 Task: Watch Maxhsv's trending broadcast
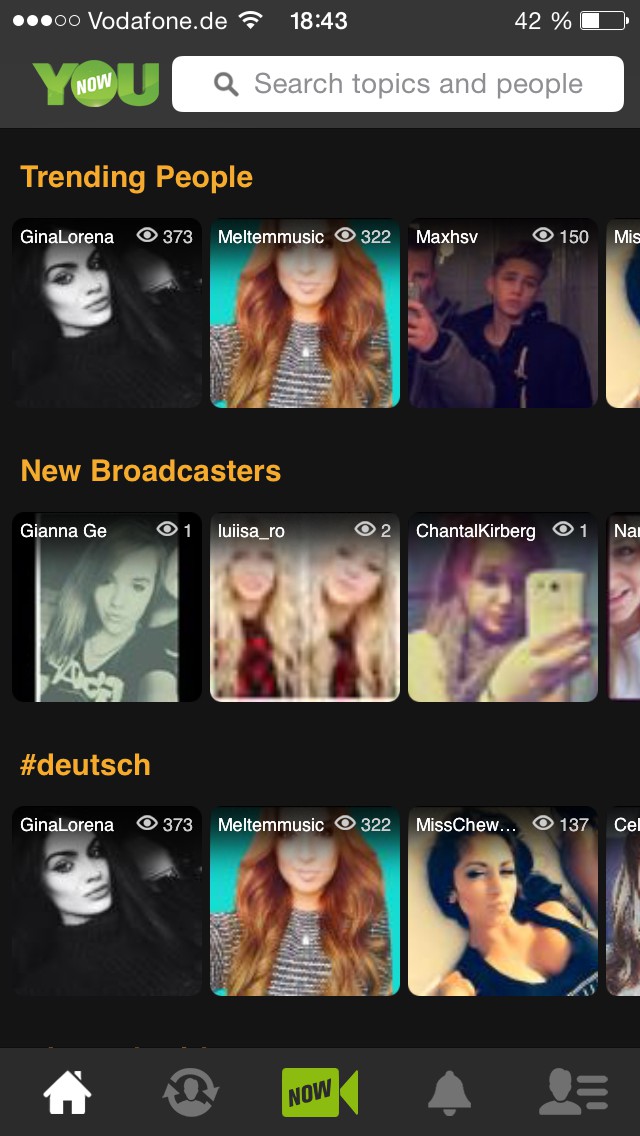(502, 313)
